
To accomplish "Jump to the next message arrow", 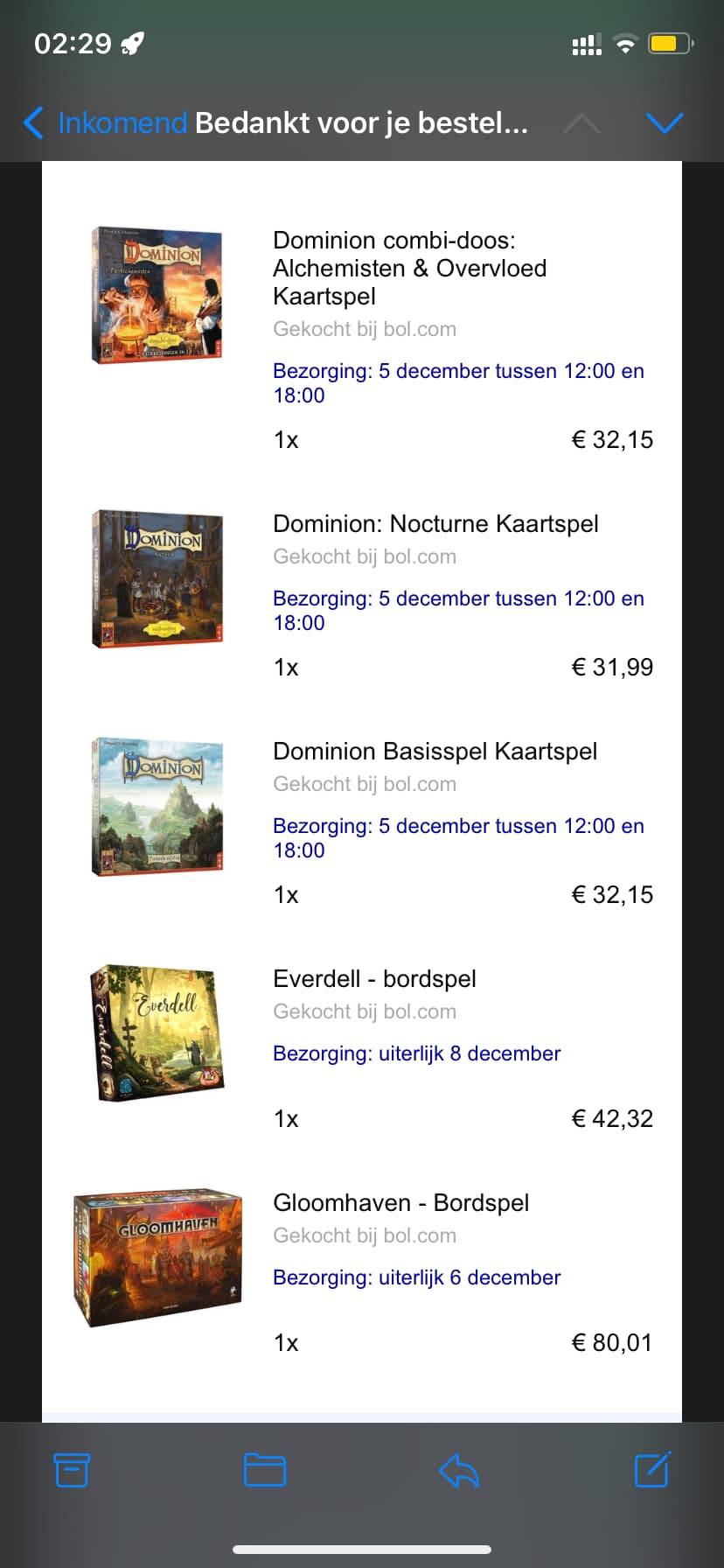I will click(665, 123).
